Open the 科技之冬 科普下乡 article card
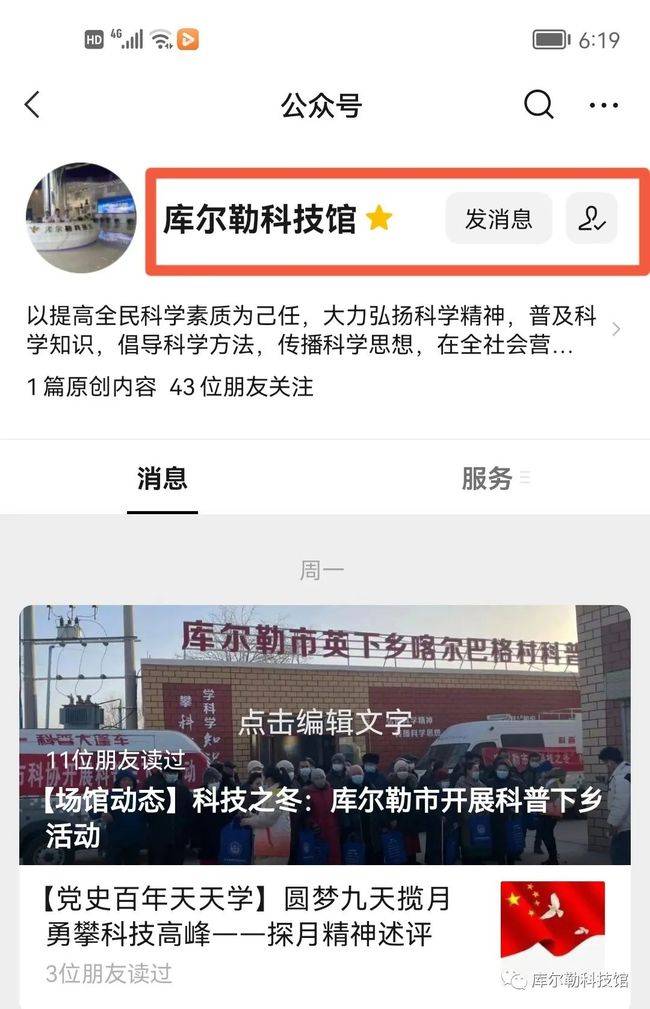Viewport: 650px width, 1009px height. pos(324,735)
